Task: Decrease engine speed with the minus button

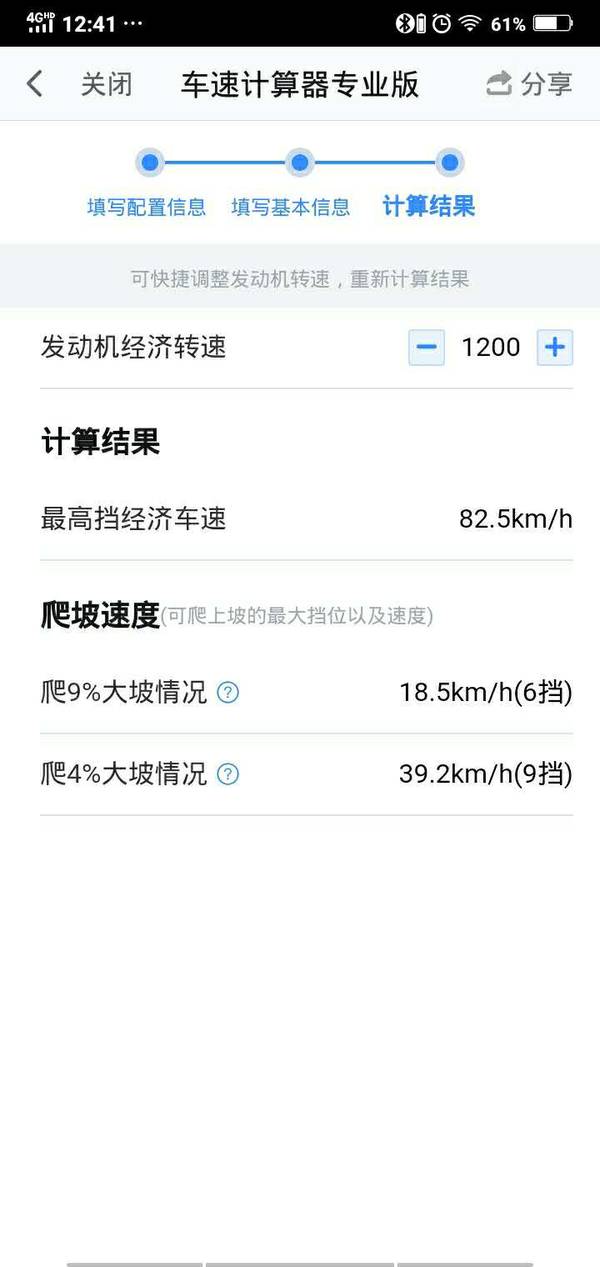Action: [427, 348]
